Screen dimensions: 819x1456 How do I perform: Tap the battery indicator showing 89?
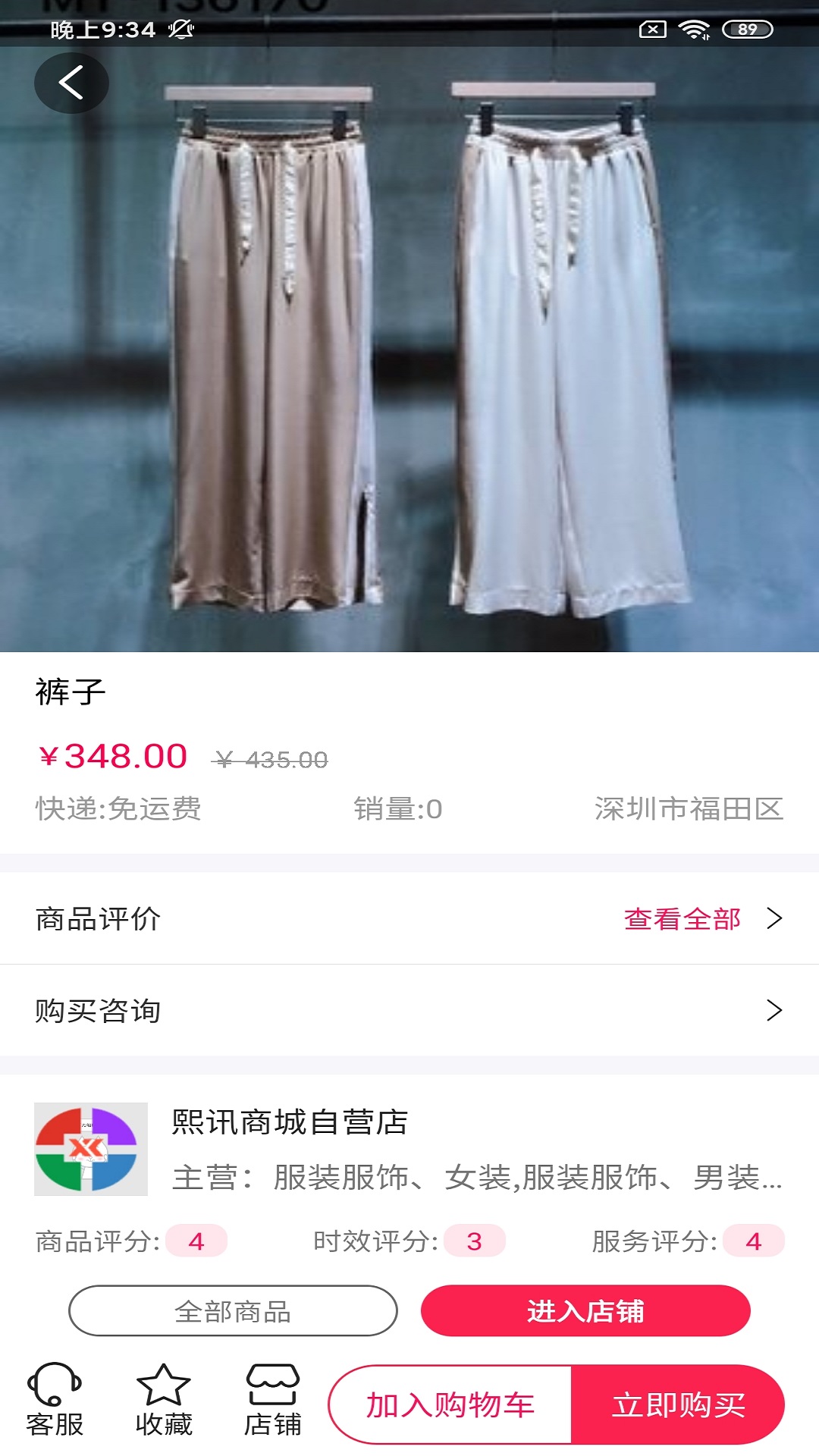coord(742,30)
